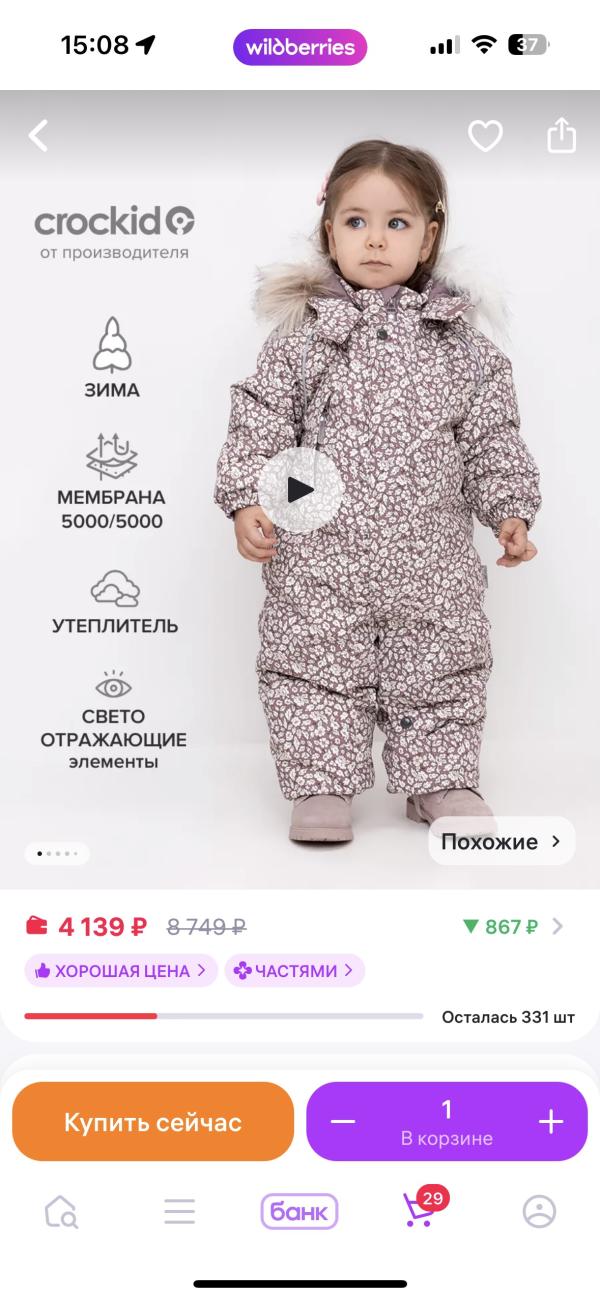Switch to the банк tab
Screen dimensions: 600x1300
coord(299,1212)
